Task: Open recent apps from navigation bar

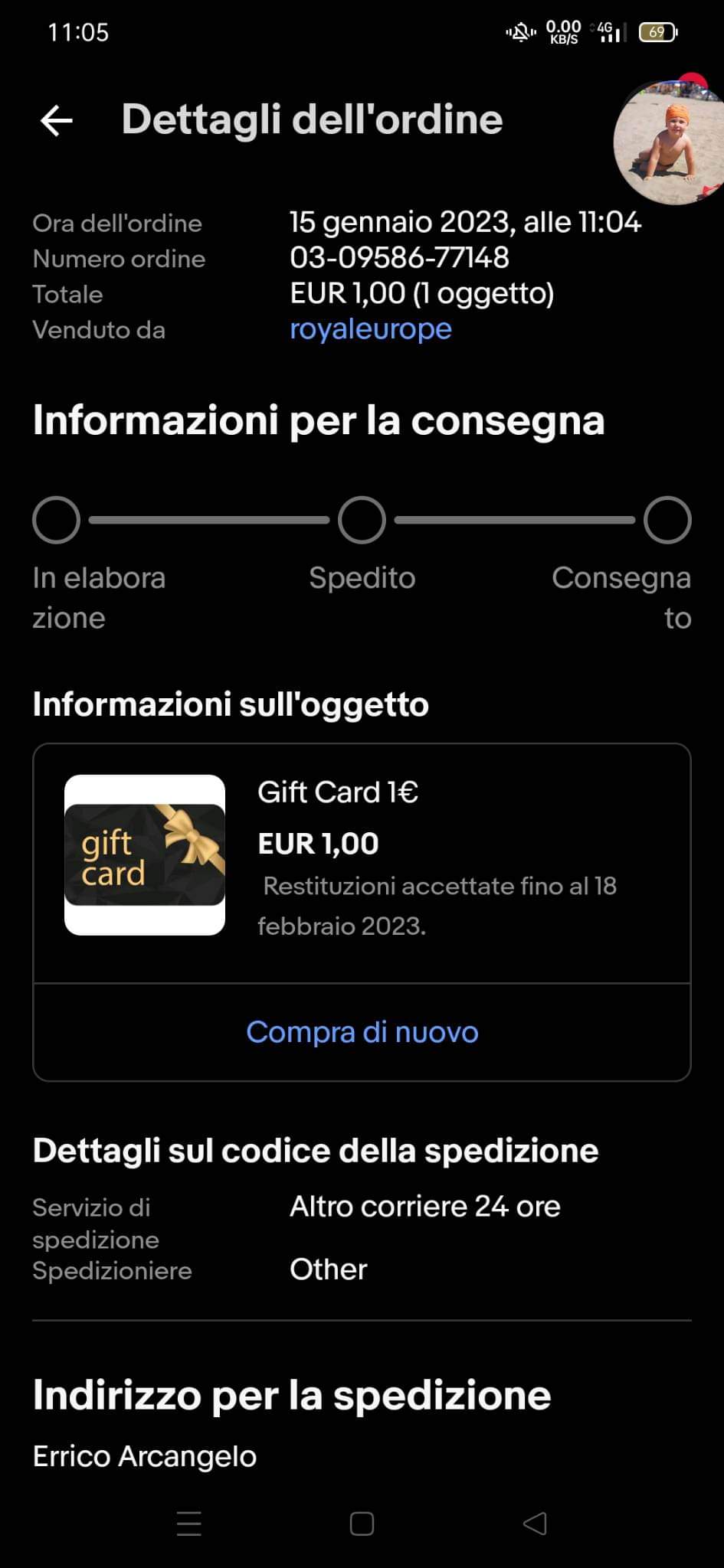Action: click(x=189, y=1524)
